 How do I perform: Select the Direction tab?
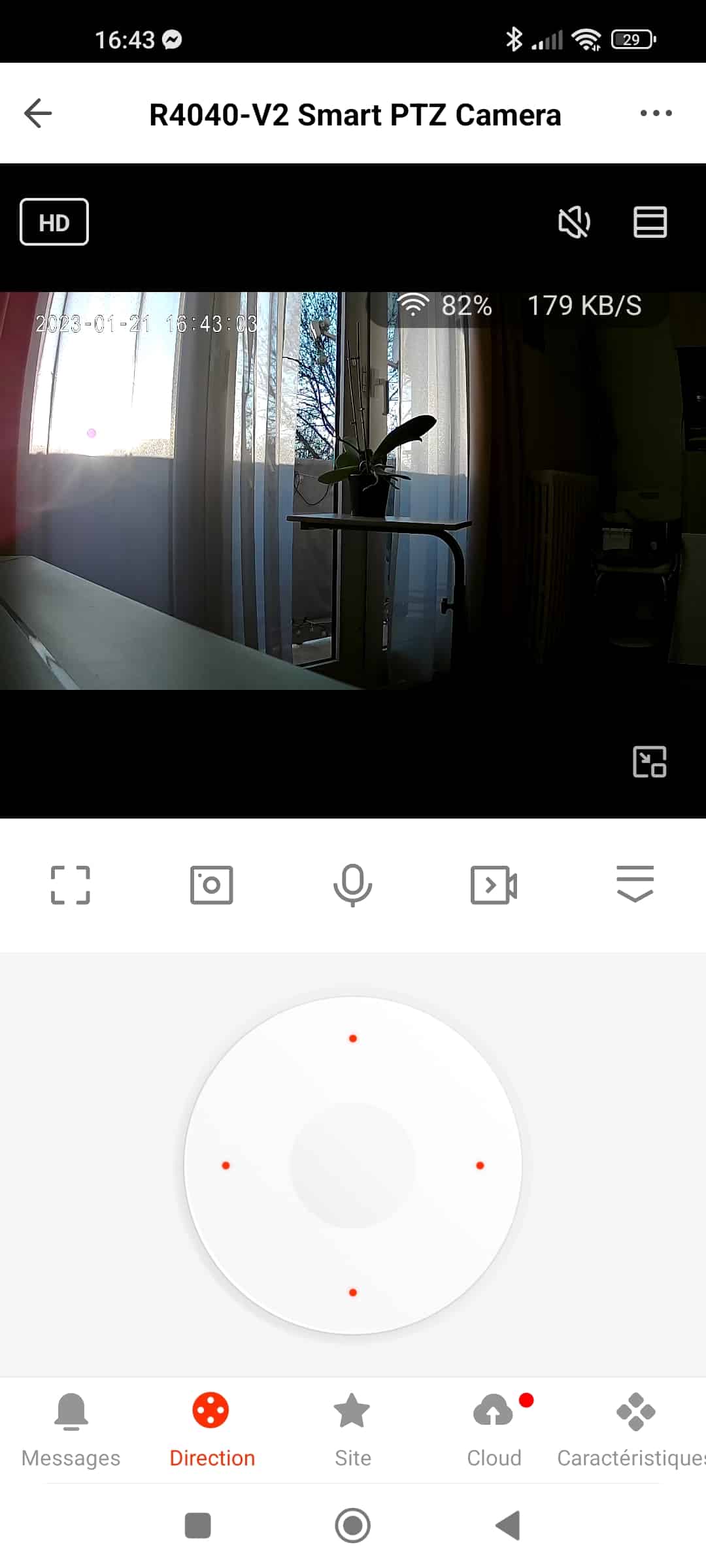212,1431
